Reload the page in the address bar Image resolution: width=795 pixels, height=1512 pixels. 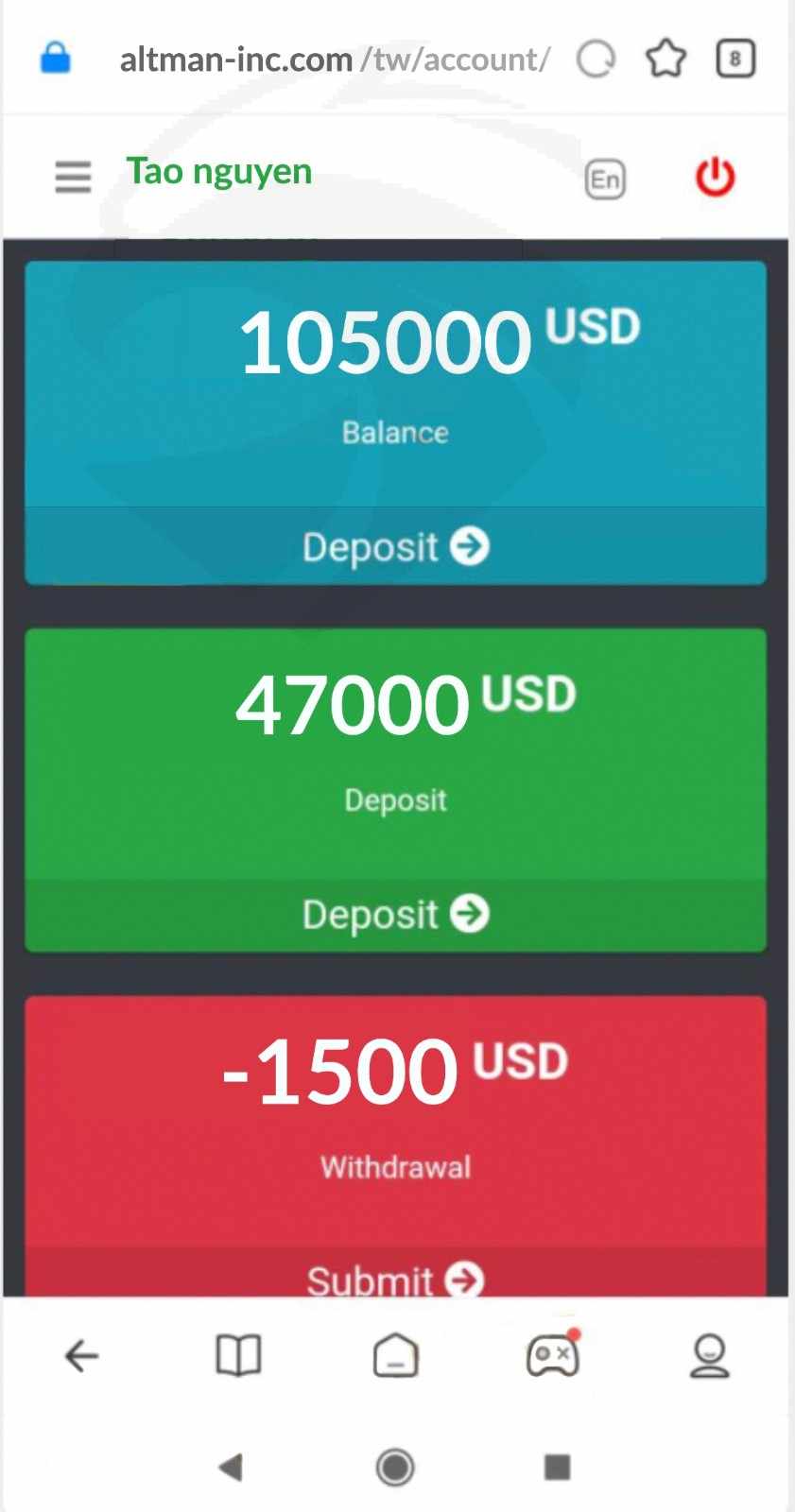click(x=596, y=59)
